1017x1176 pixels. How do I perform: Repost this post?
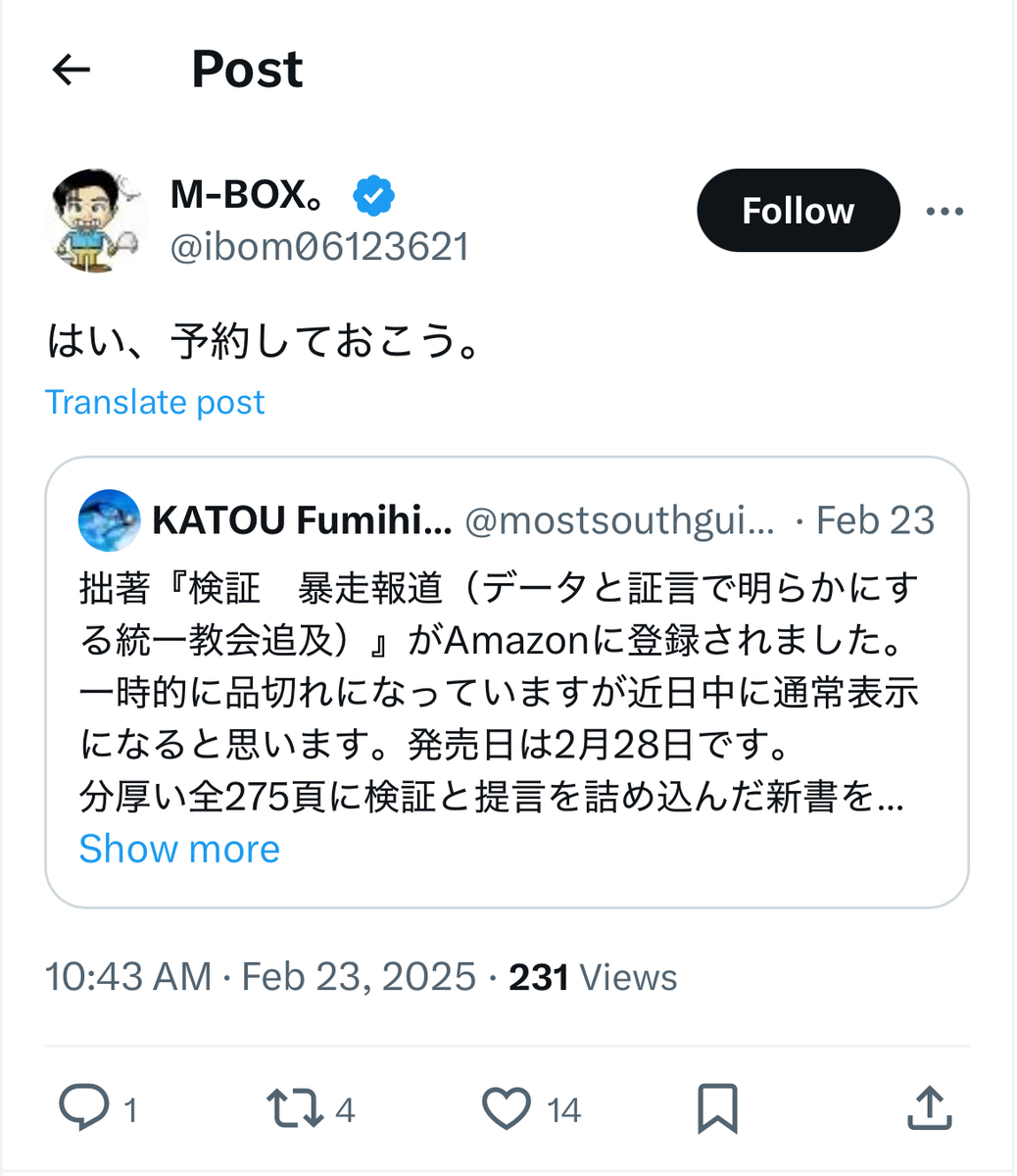point(295,1108)
